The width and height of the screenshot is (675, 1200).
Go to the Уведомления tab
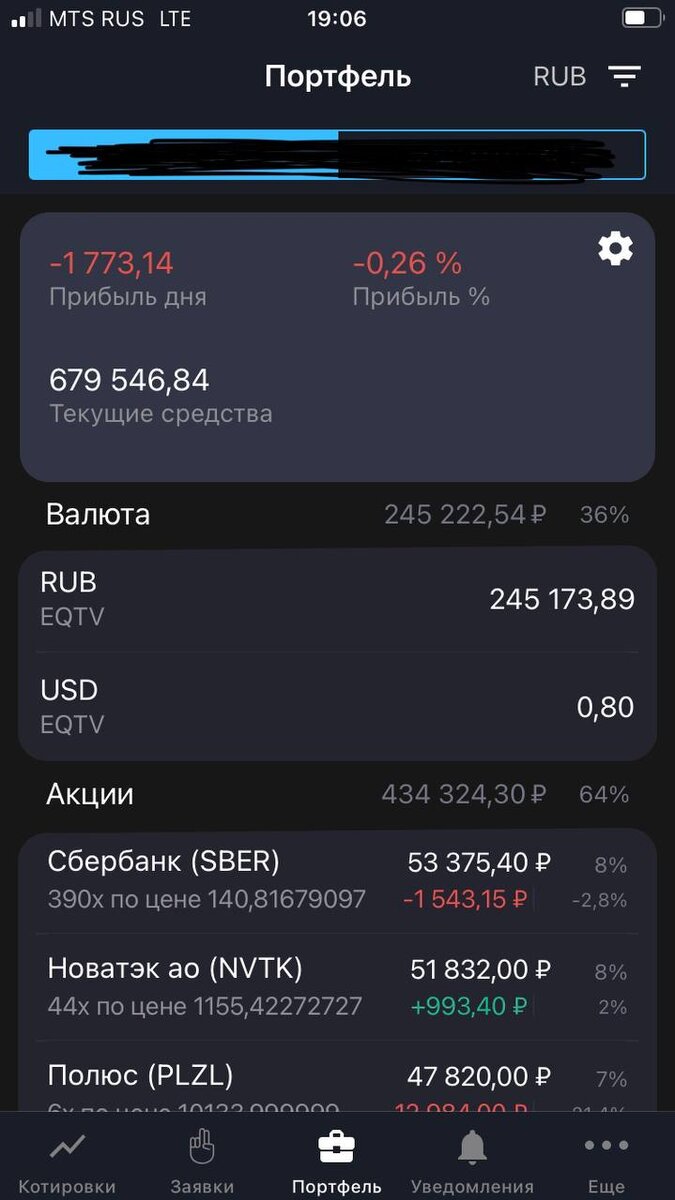tap(472, 1162)
